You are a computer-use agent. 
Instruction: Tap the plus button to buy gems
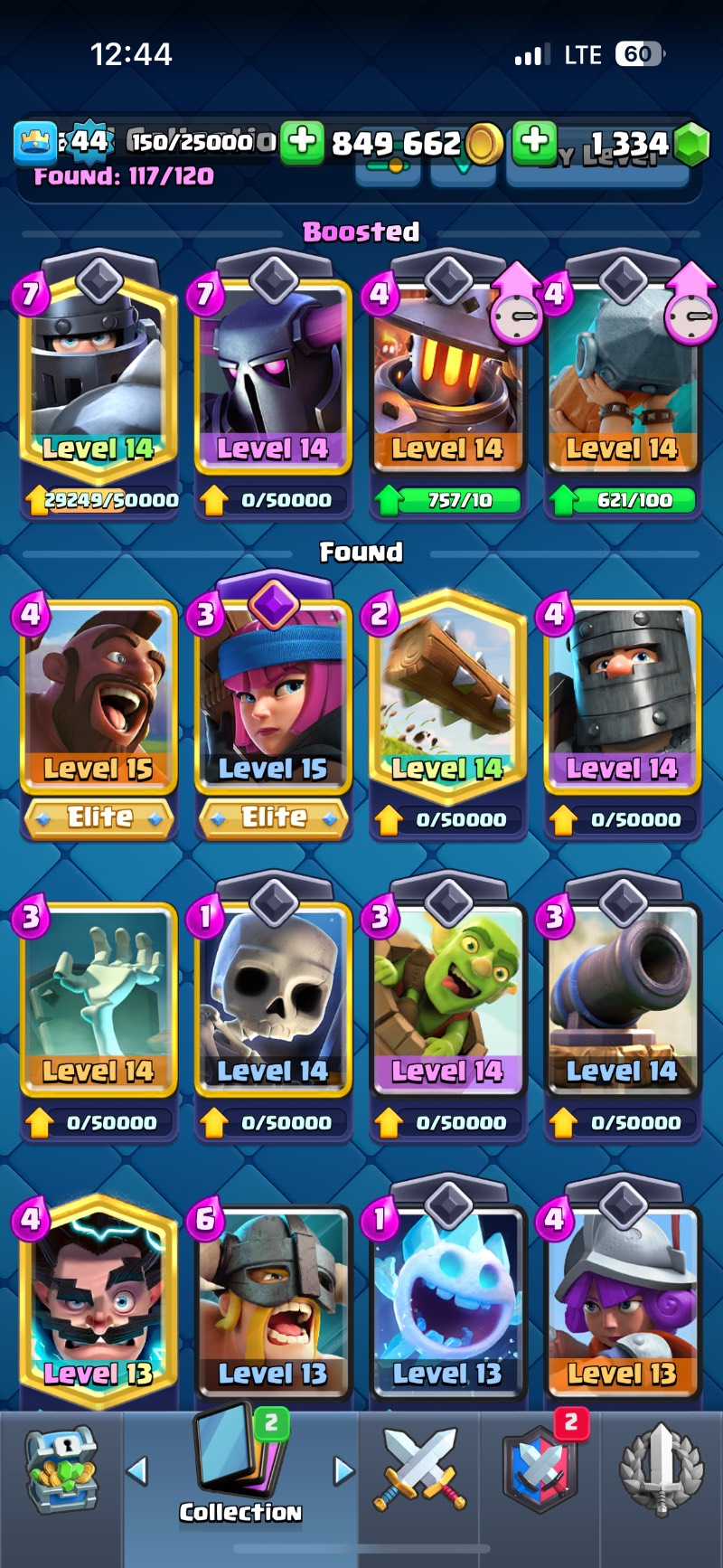pos(534,142)
